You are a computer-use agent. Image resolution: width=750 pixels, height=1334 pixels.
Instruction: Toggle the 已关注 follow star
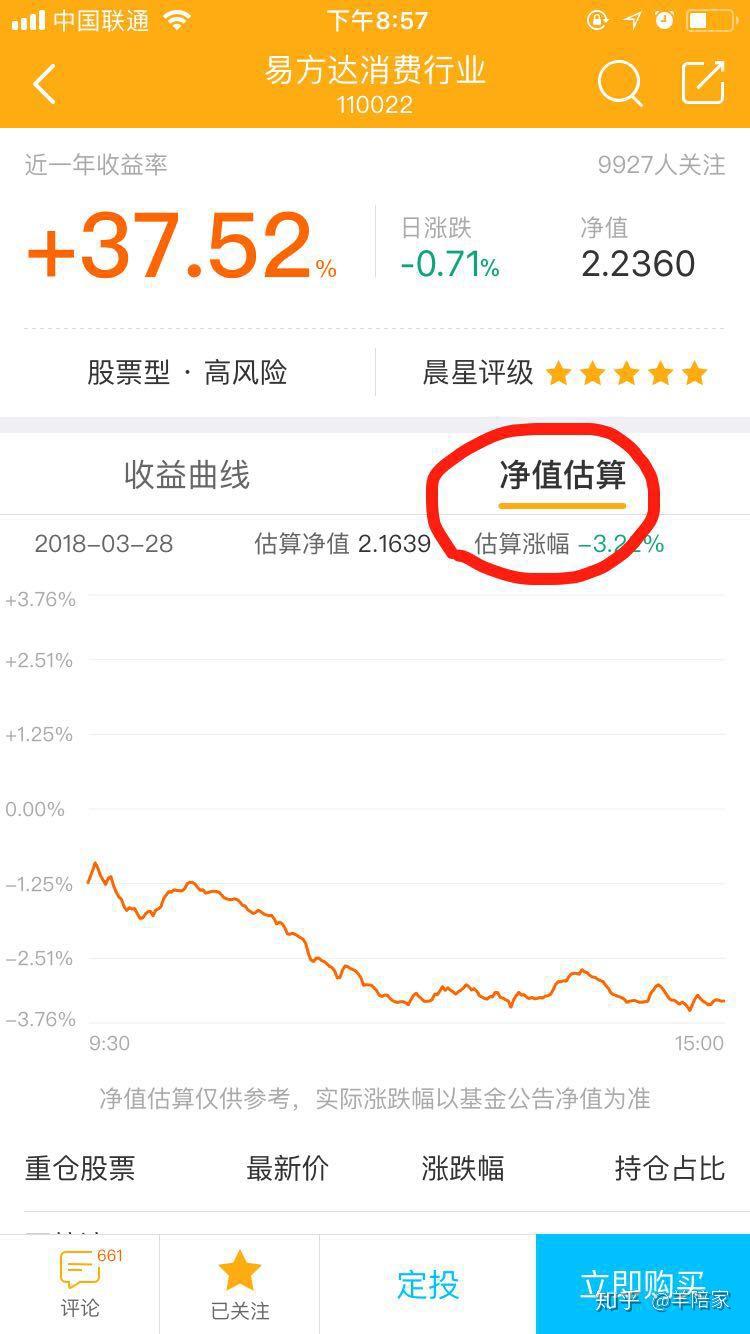coord(240,1285)
